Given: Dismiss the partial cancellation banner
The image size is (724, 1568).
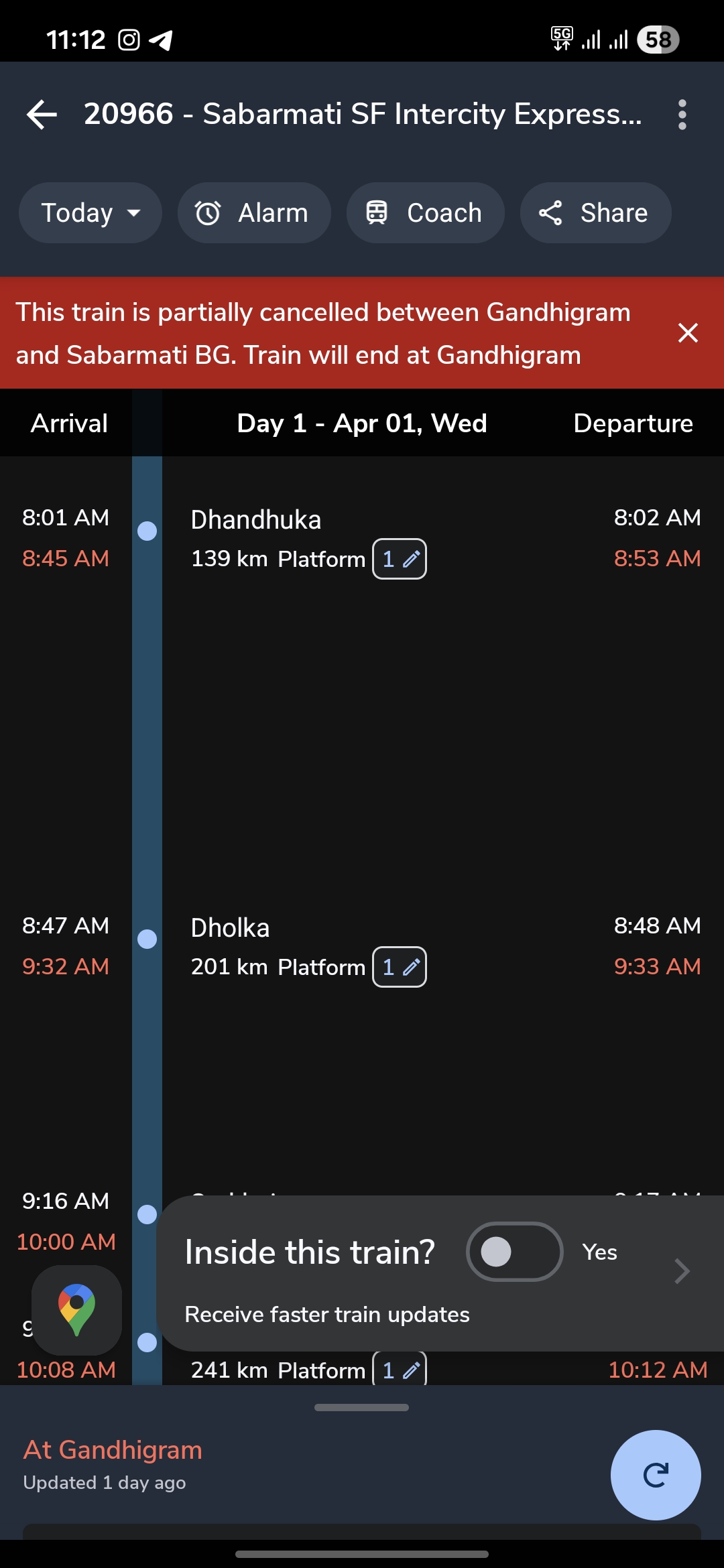Looking at the screenshot, I should click(x=688, y=333).
